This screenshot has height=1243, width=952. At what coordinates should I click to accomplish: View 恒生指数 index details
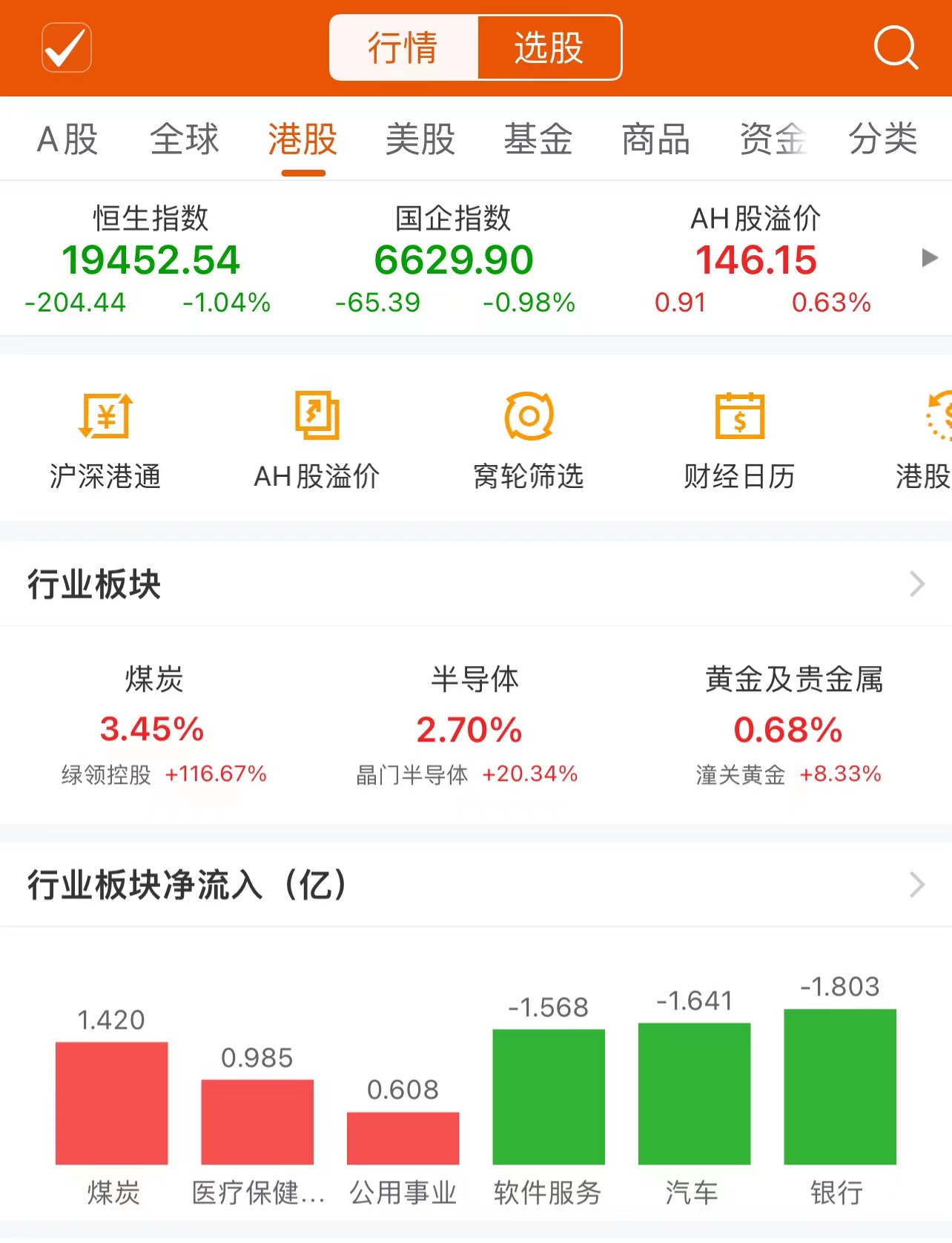tap(151, 260)
